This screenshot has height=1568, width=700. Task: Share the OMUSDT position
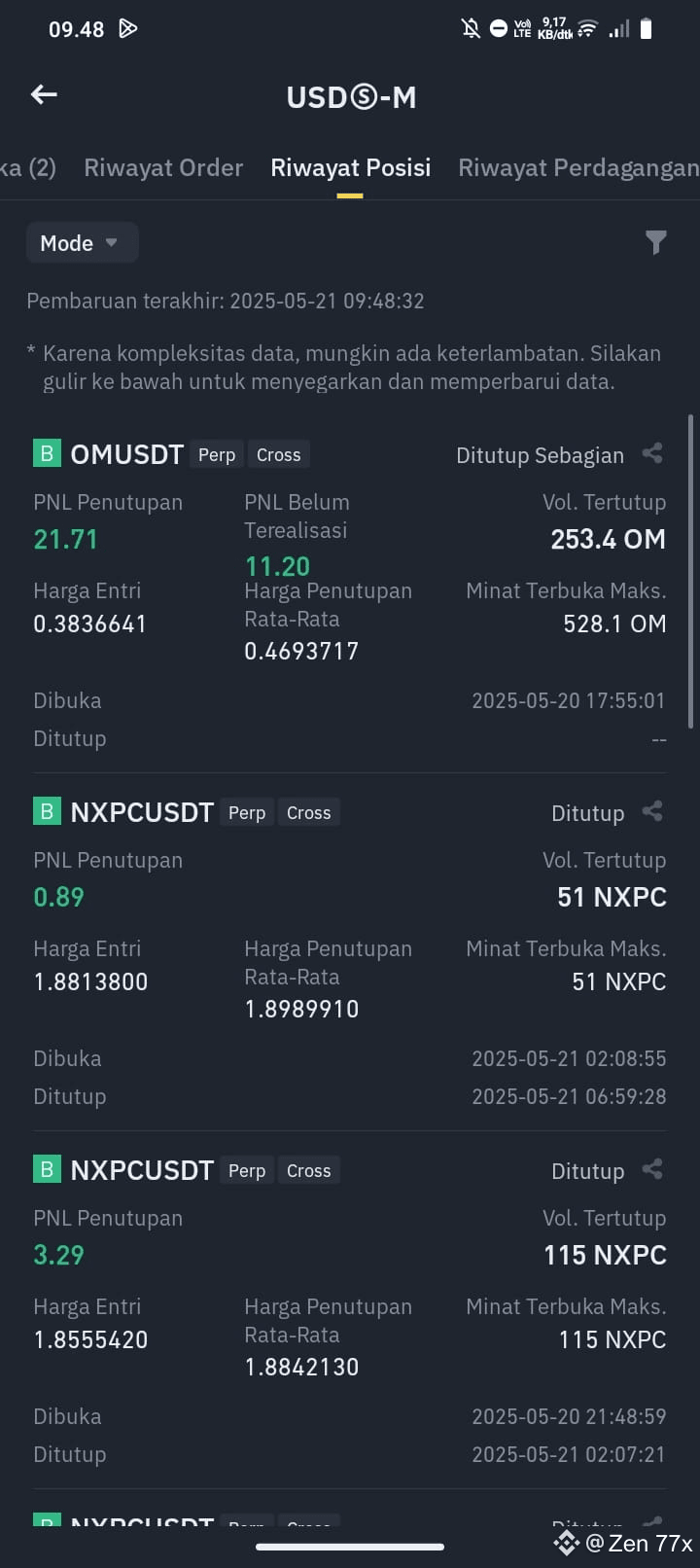point(652,453)
